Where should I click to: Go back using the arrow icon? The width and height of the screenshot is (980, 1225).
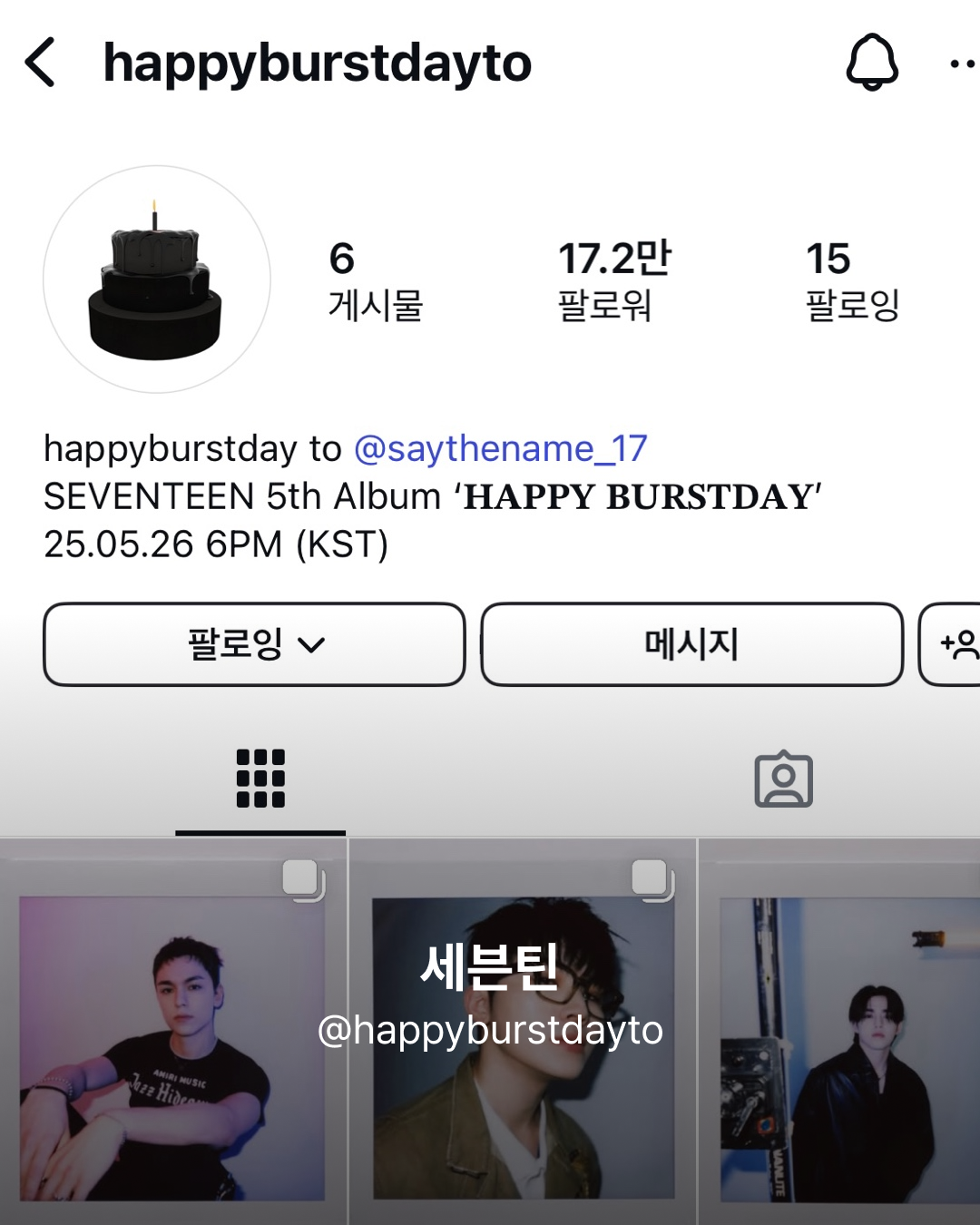point(41,63)
